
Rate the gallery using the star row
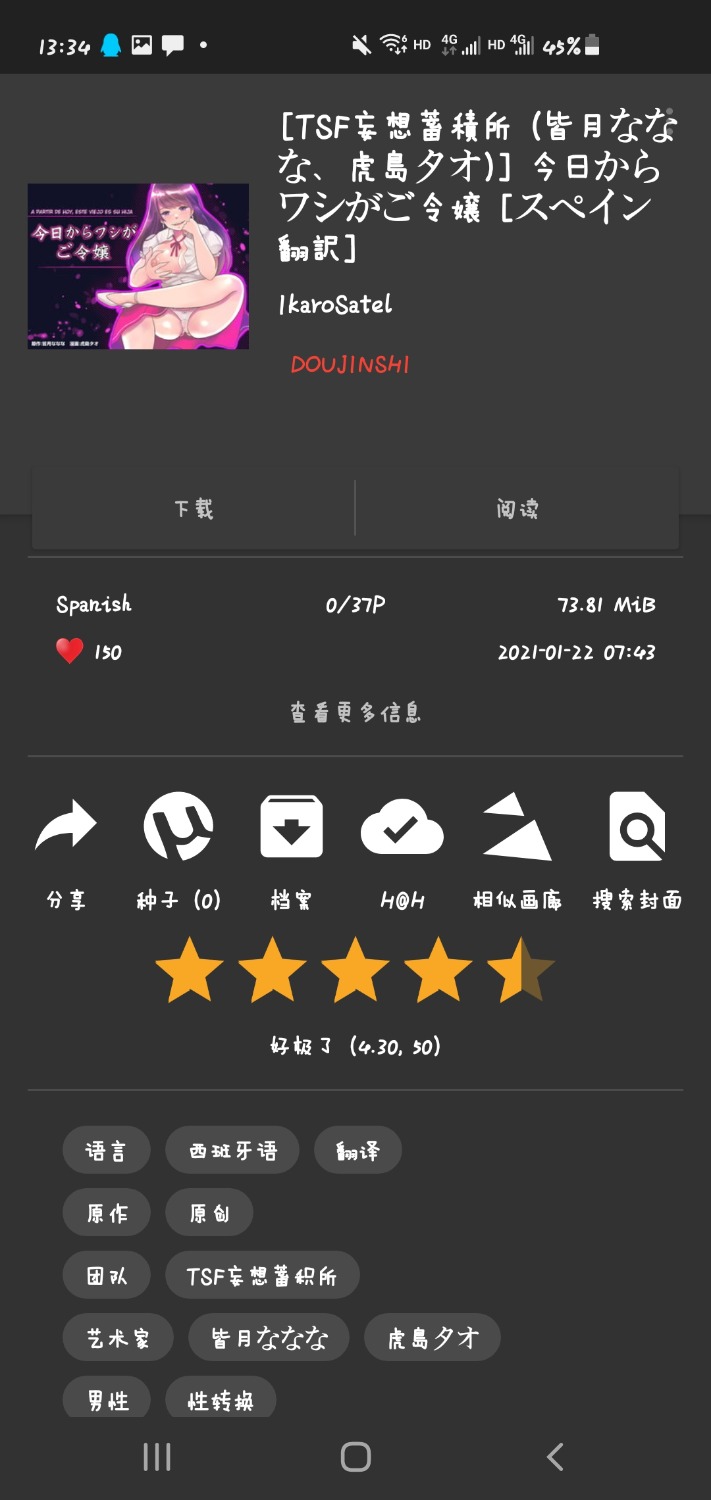(x=355, y=970)
